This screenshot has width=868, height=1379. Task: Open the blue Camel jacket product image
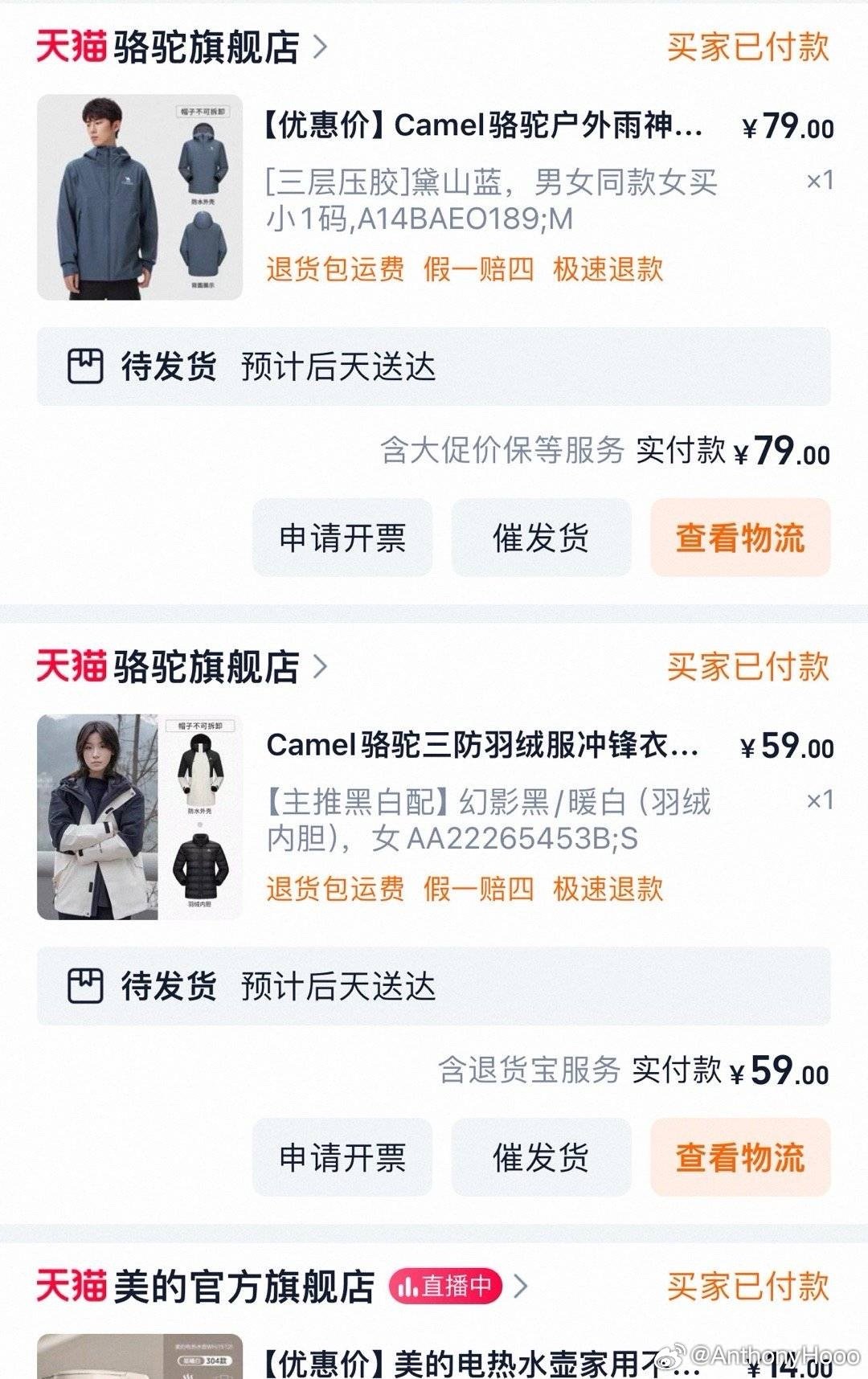click(x=140, y=198)
